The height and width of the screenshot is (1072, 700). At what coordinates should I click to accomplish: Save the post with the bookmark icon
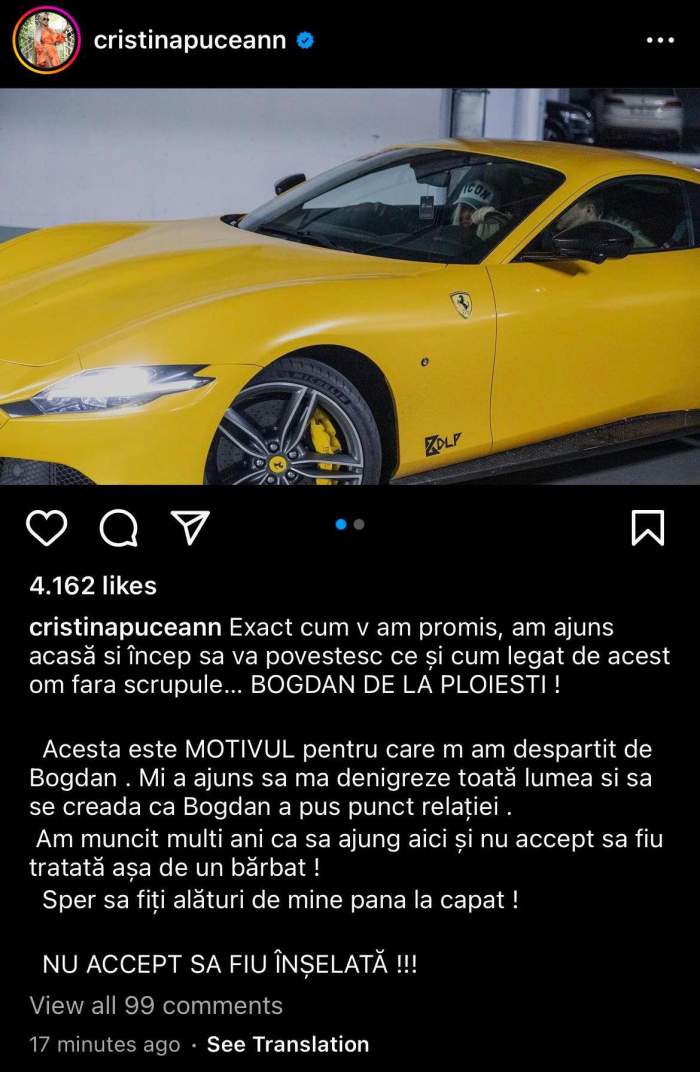648,527
